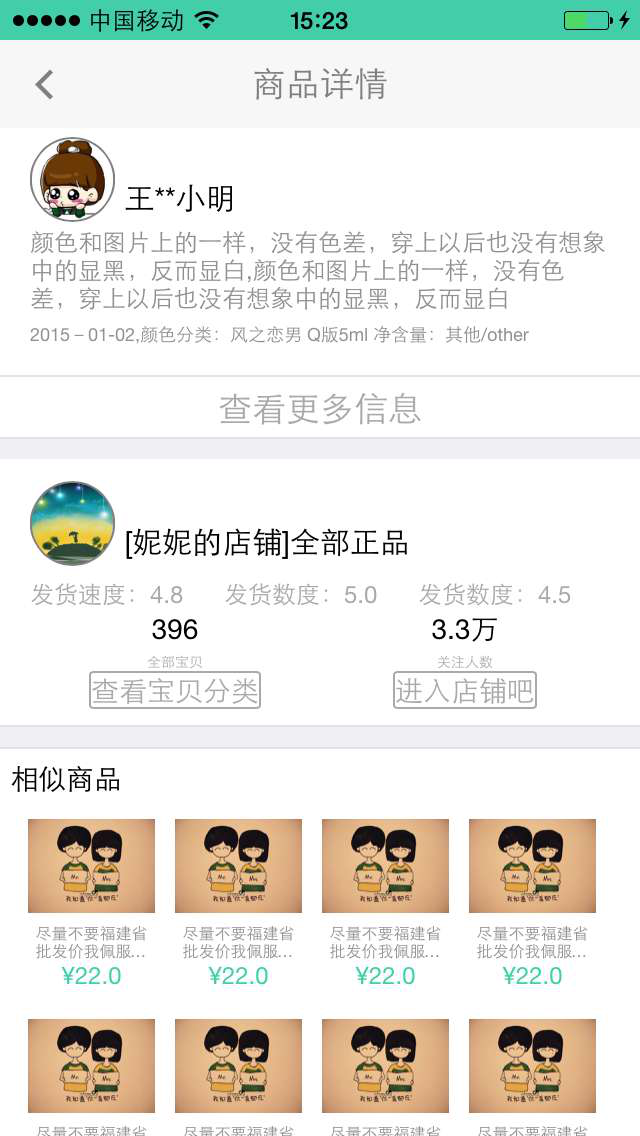The image size is (640, 1136).
Task: Open 查看宝贝分类 item categories
Action: pos(175,690)
